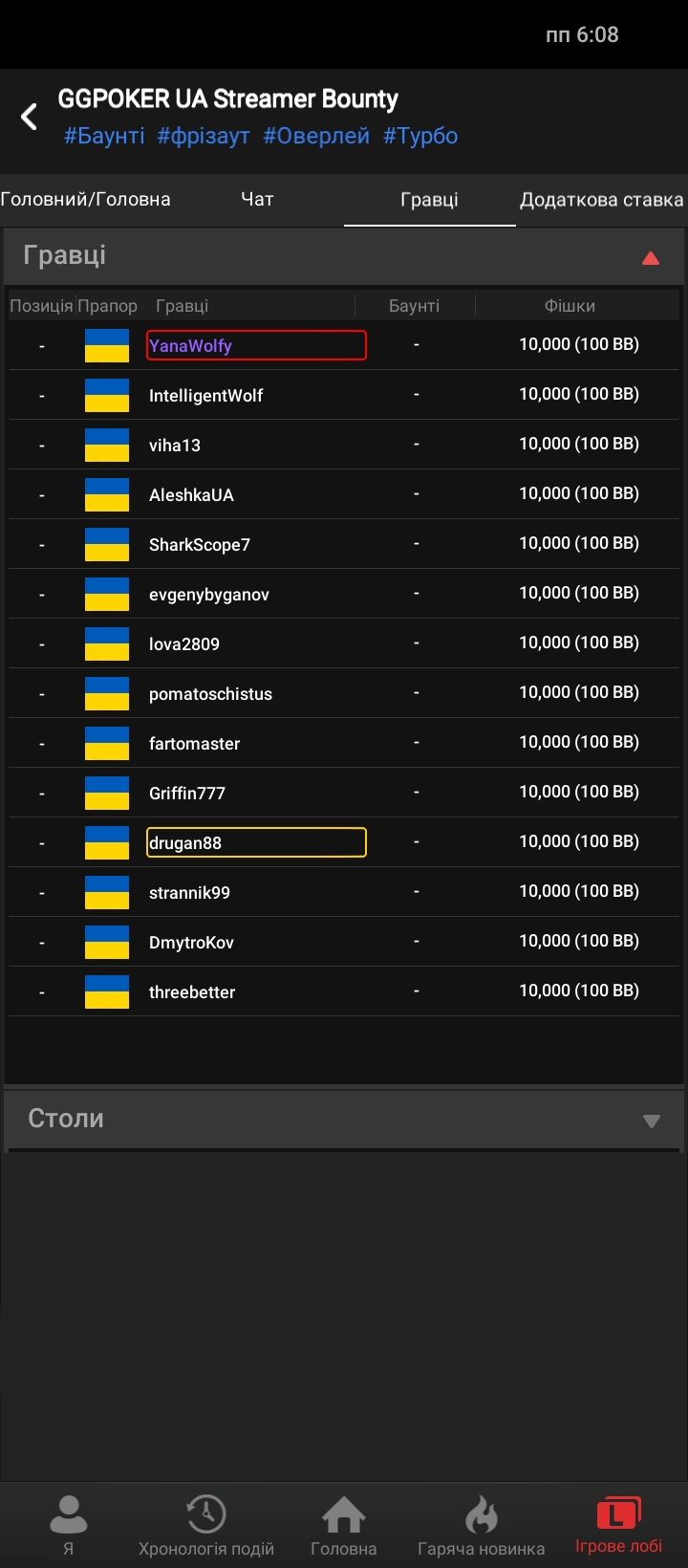The image size is (688, 1568).
Task: Tap the #Турбо hashtag
Action: point(420,136)
